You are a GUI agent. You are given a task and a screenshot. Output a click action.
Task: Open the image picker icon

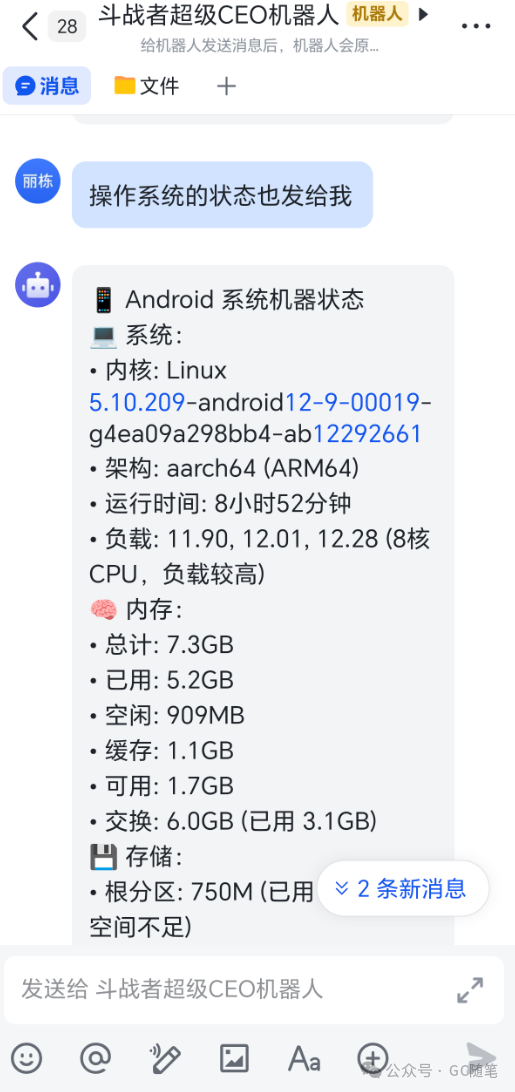pyautogui.click(x=234, y=1059)
